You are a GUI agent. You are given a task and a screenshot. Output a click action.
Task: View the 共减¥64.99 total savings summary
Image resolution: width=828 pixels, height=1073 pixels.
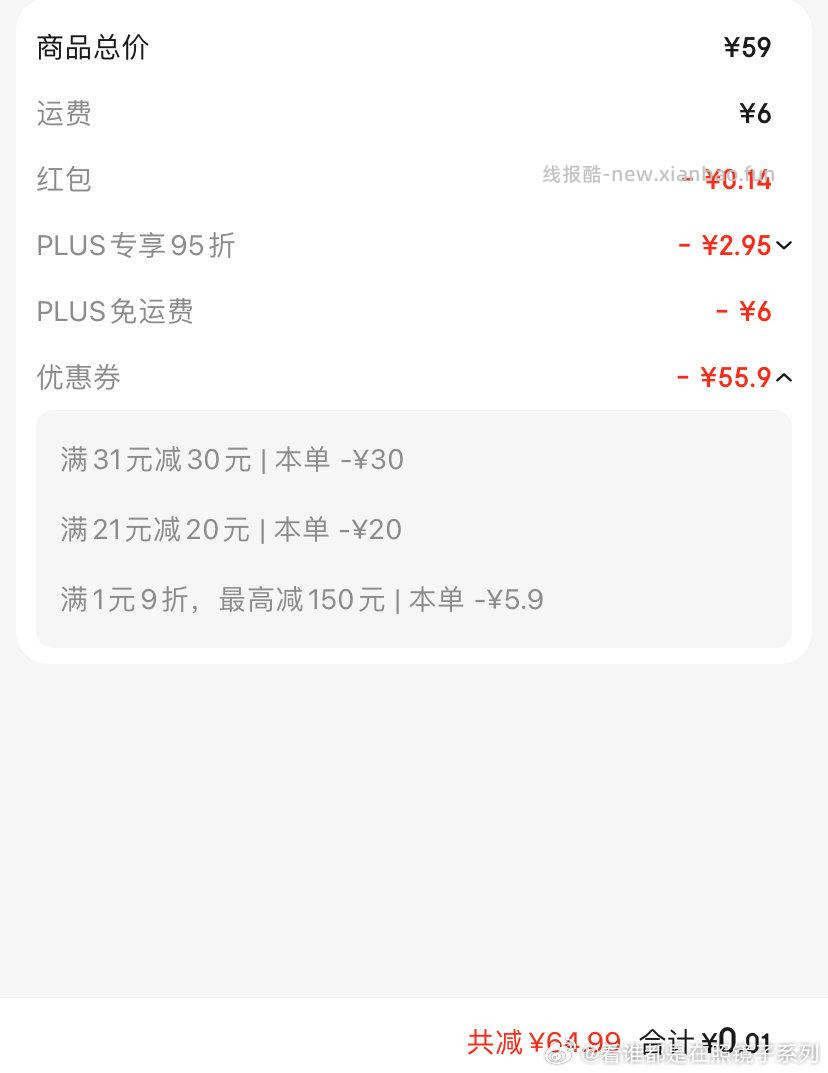(543, 1043)
